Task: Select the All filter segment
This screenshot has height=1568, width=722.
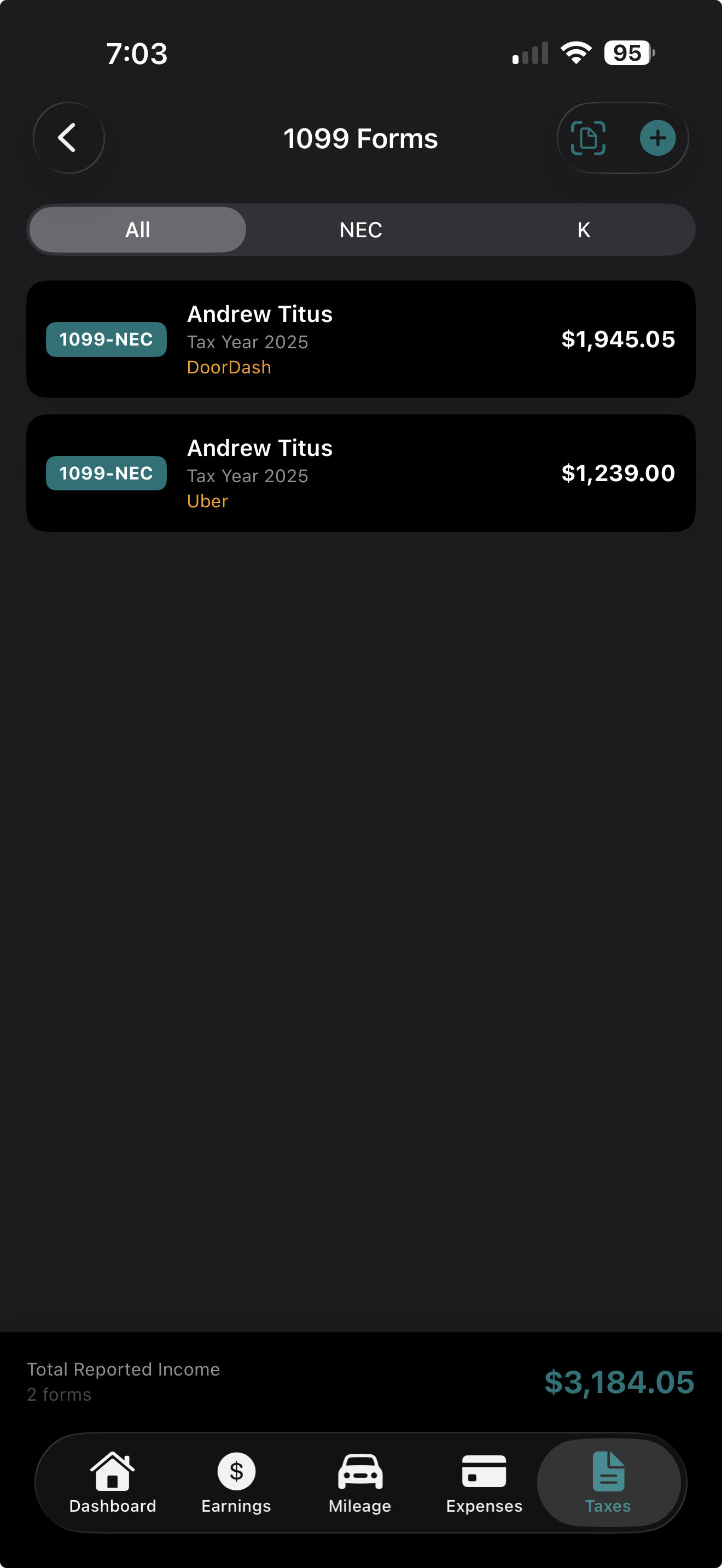Action: pos(138,230)
